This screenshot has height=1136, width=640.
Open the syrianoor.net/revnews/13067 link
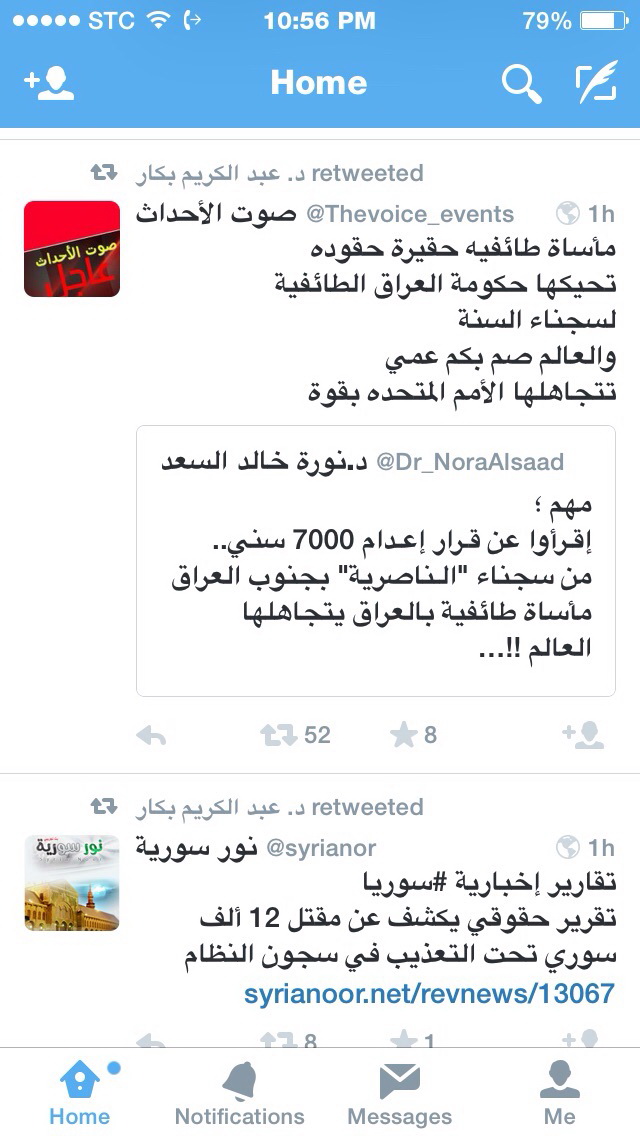tap(429, 994)
